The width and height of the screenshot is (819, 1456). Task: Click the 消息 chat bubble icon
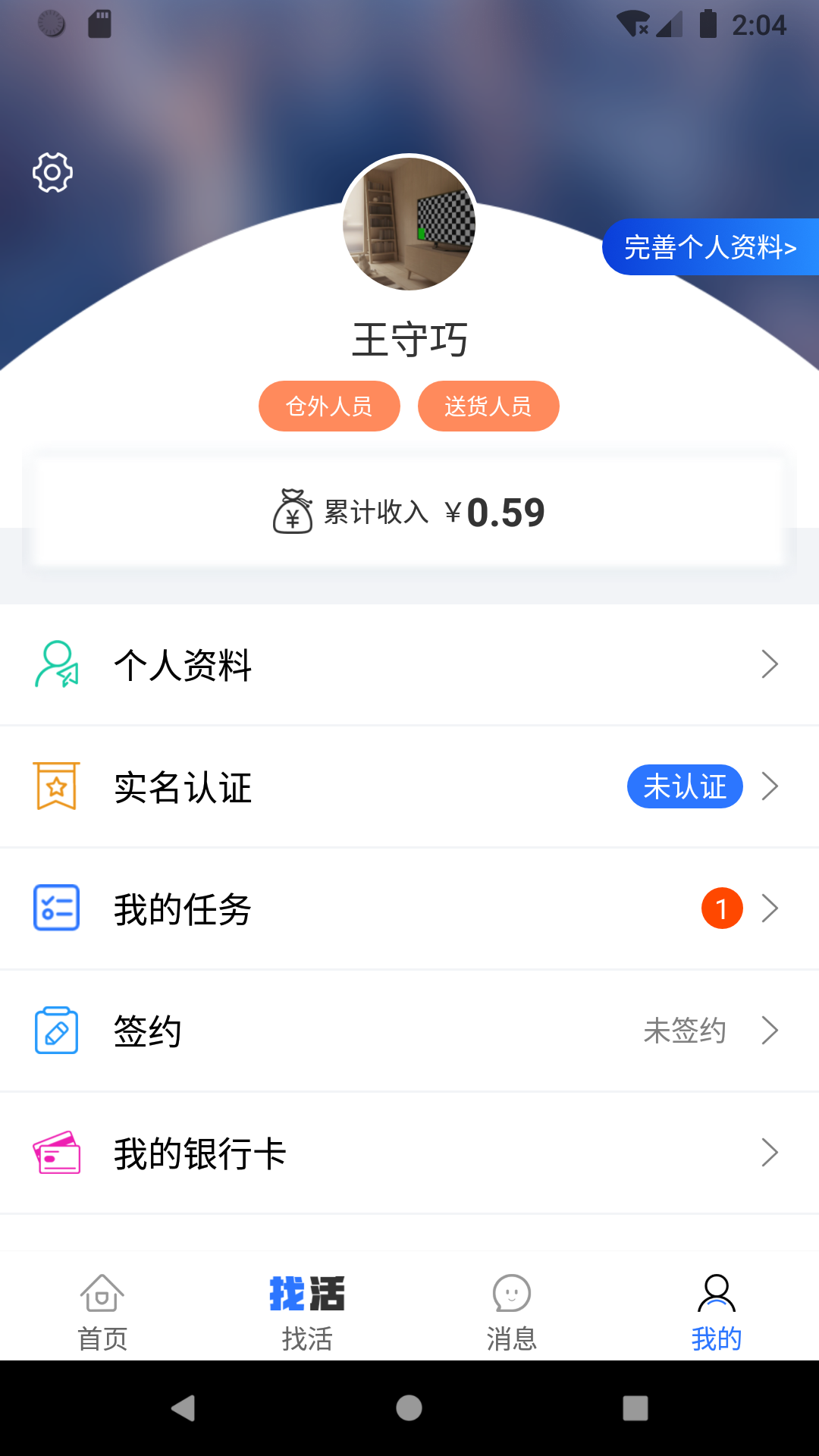click(511, 1294)
